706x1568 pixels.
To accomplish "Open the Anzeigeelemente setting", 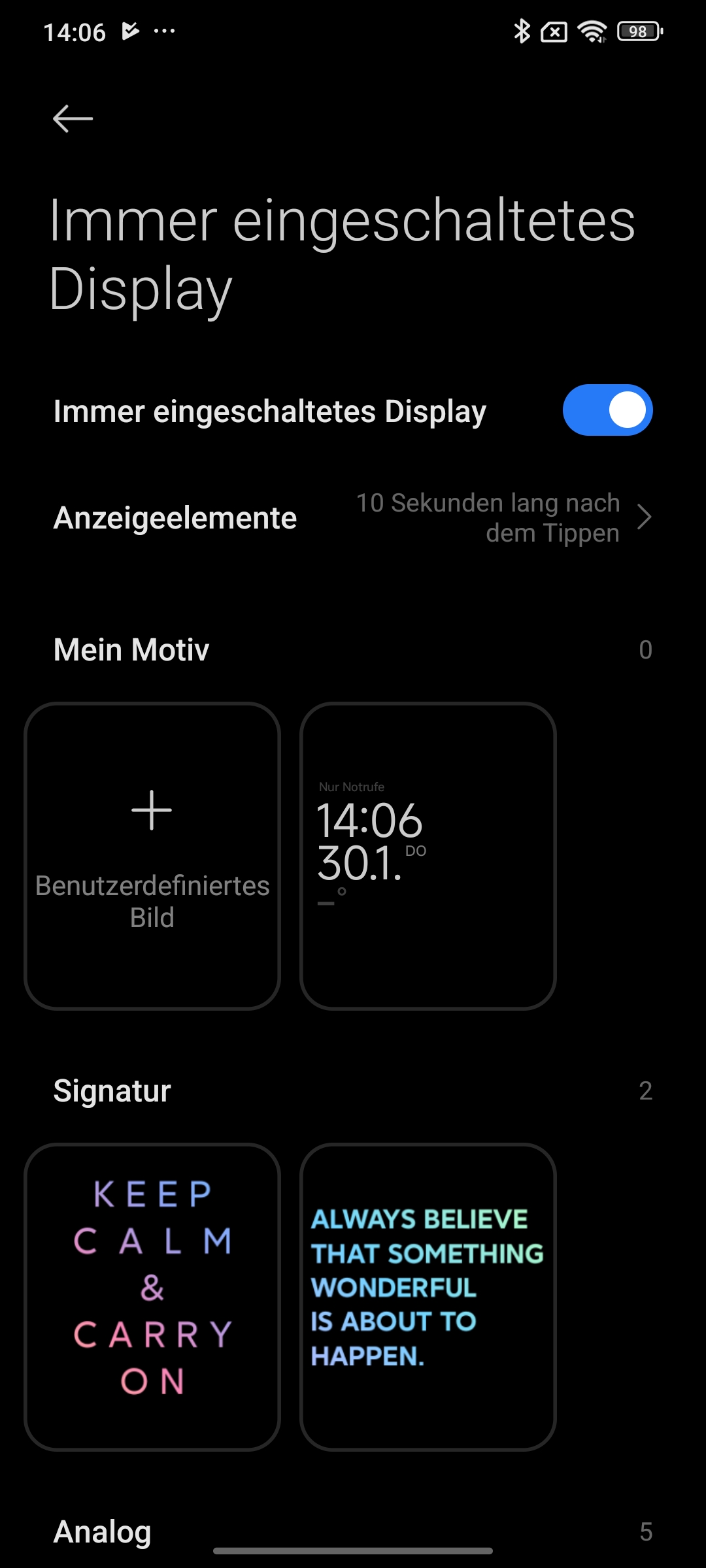I will (353, 518).
